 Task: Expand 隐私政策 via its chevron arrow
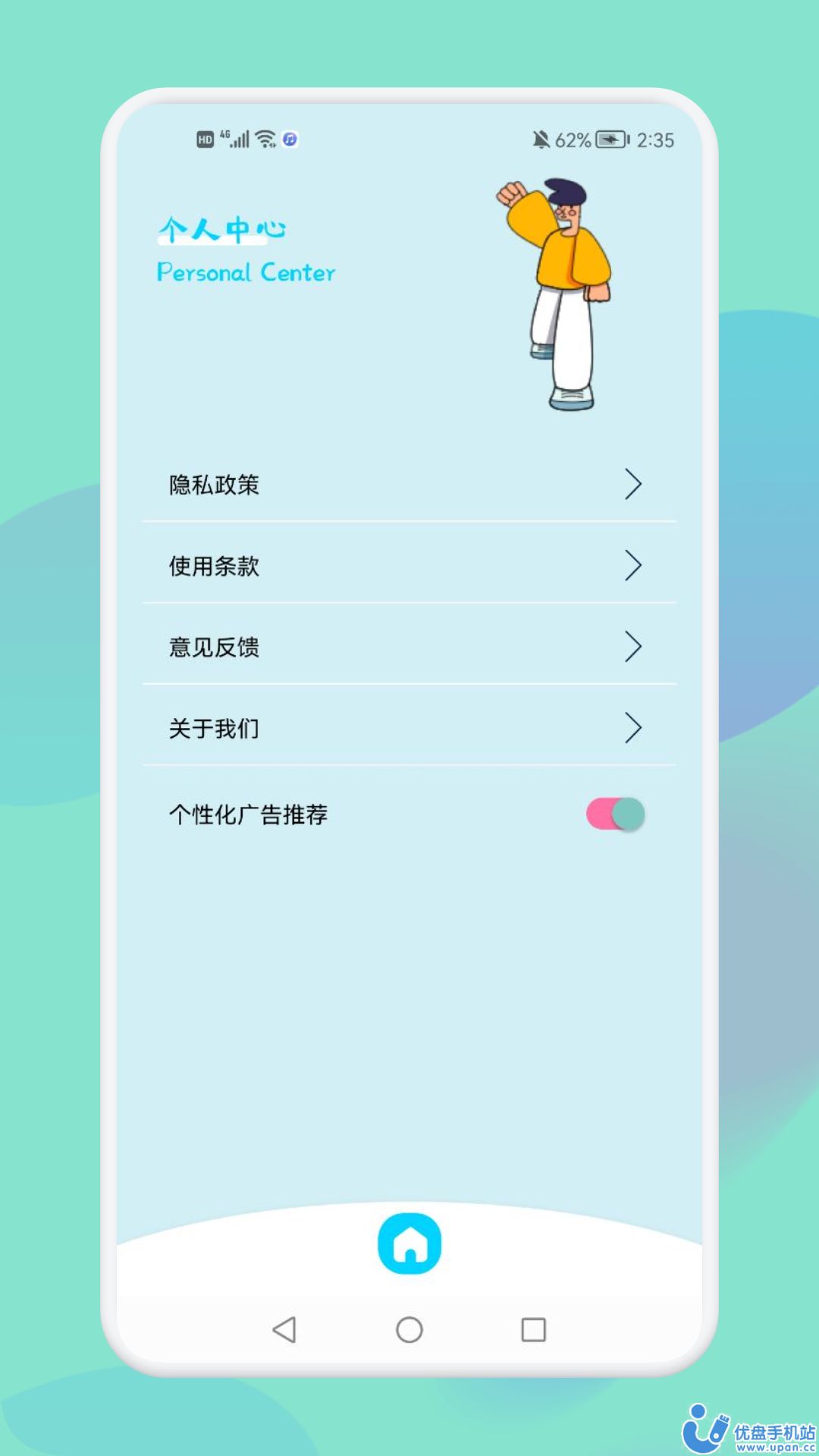point(633,485)
